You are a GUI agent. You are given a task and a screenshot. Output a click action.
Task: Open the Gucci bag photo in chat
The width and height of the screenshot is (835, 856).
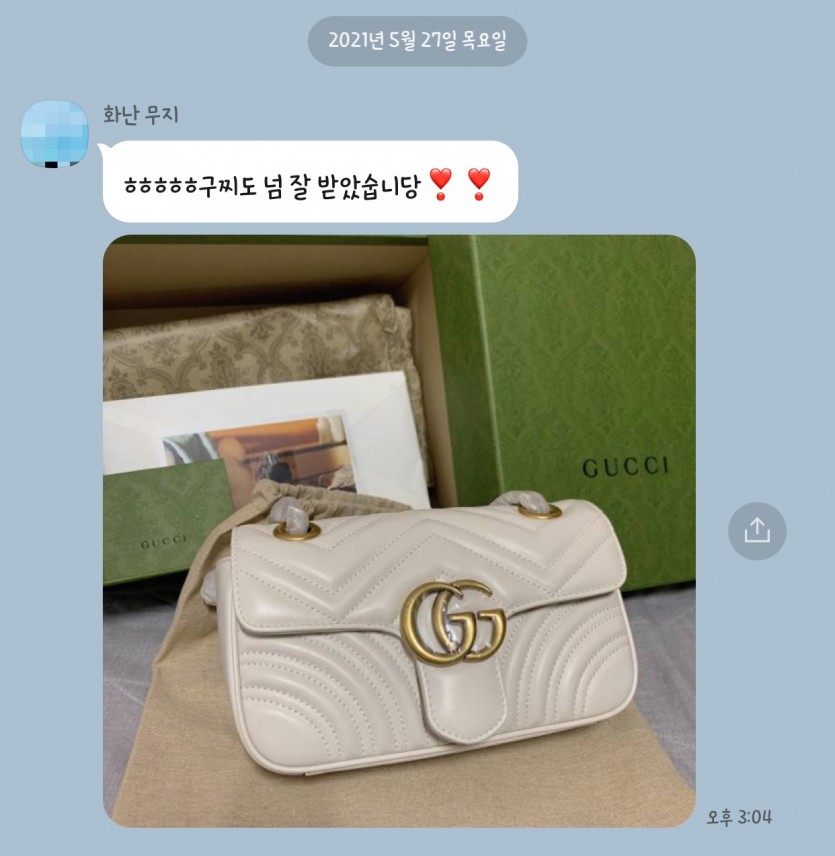click(x=399, y=531)
